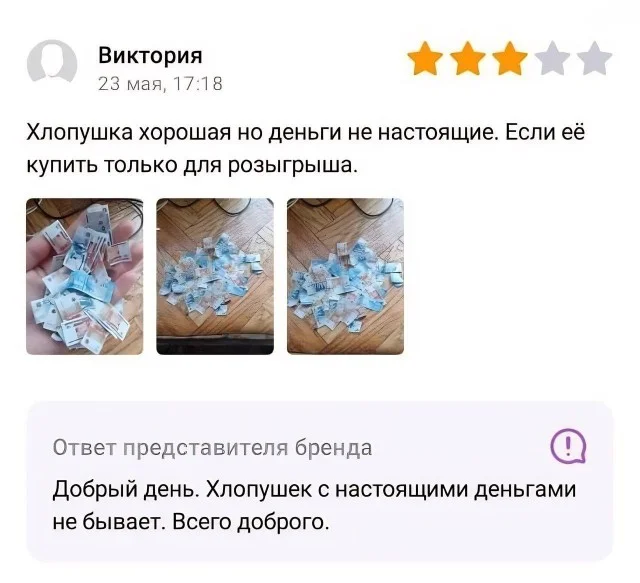Open the third review photo

point(345,276)
